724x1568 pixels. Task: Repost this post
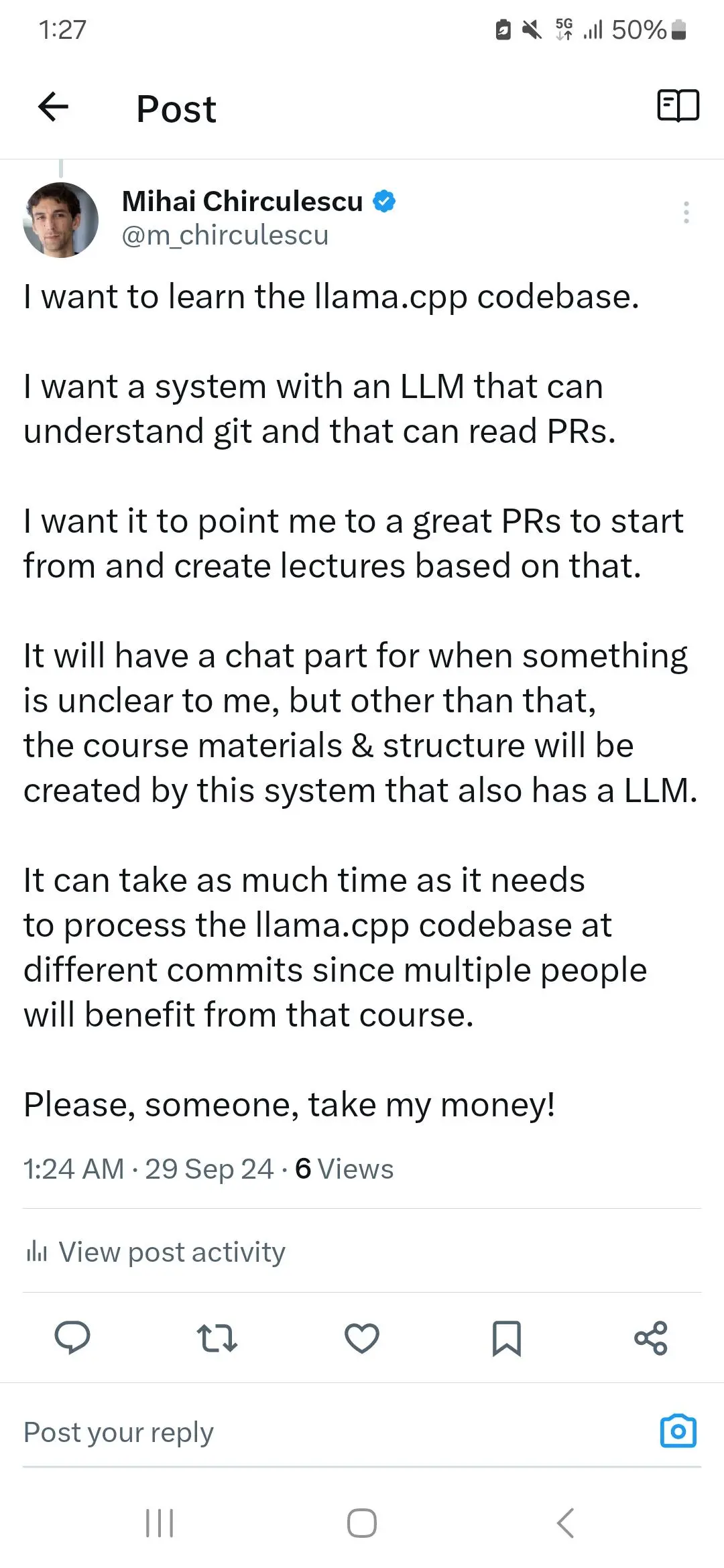[217, 1338]
